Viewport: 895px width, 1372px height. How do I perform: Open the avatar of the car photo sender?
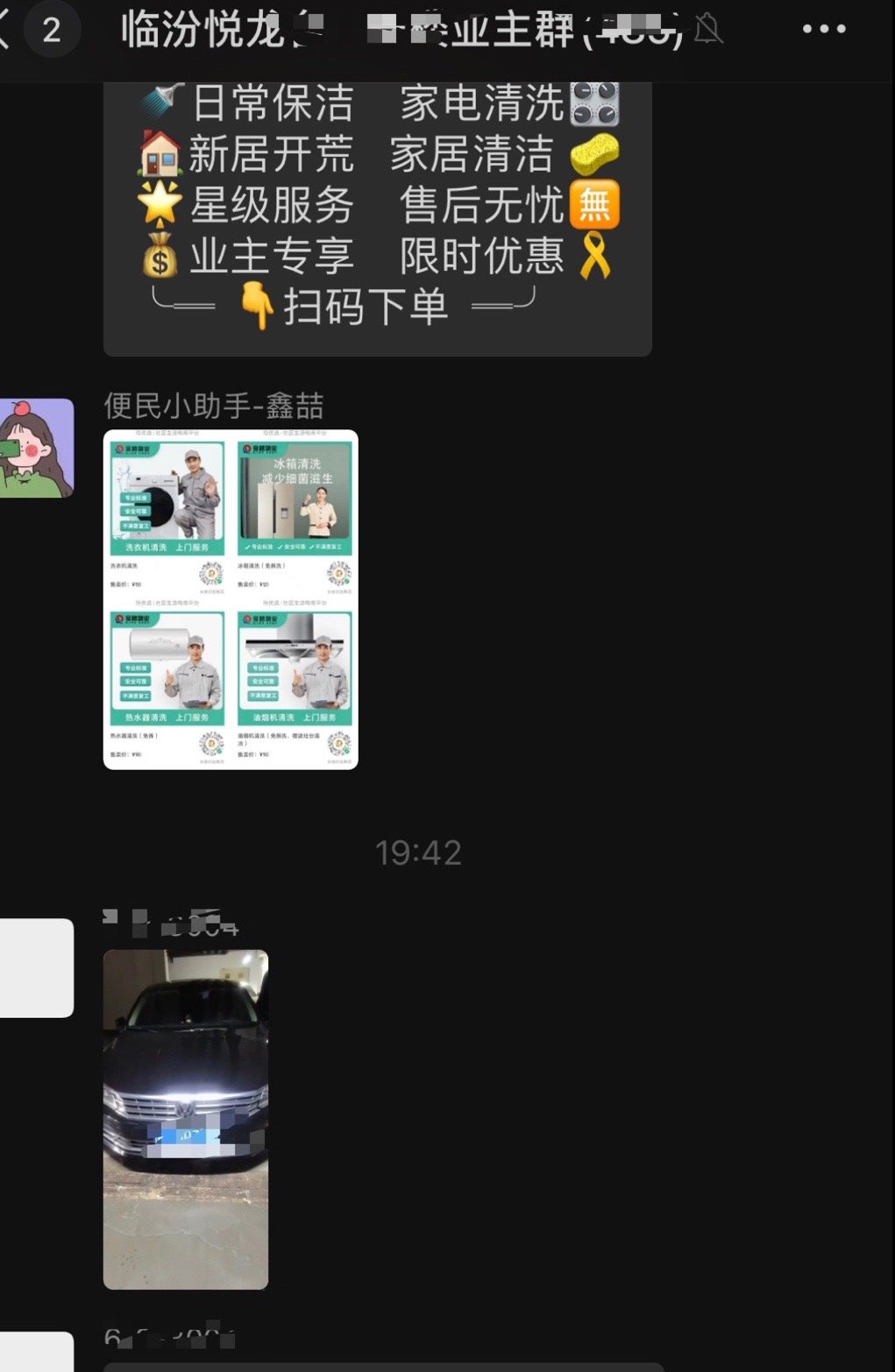(35, 967)
